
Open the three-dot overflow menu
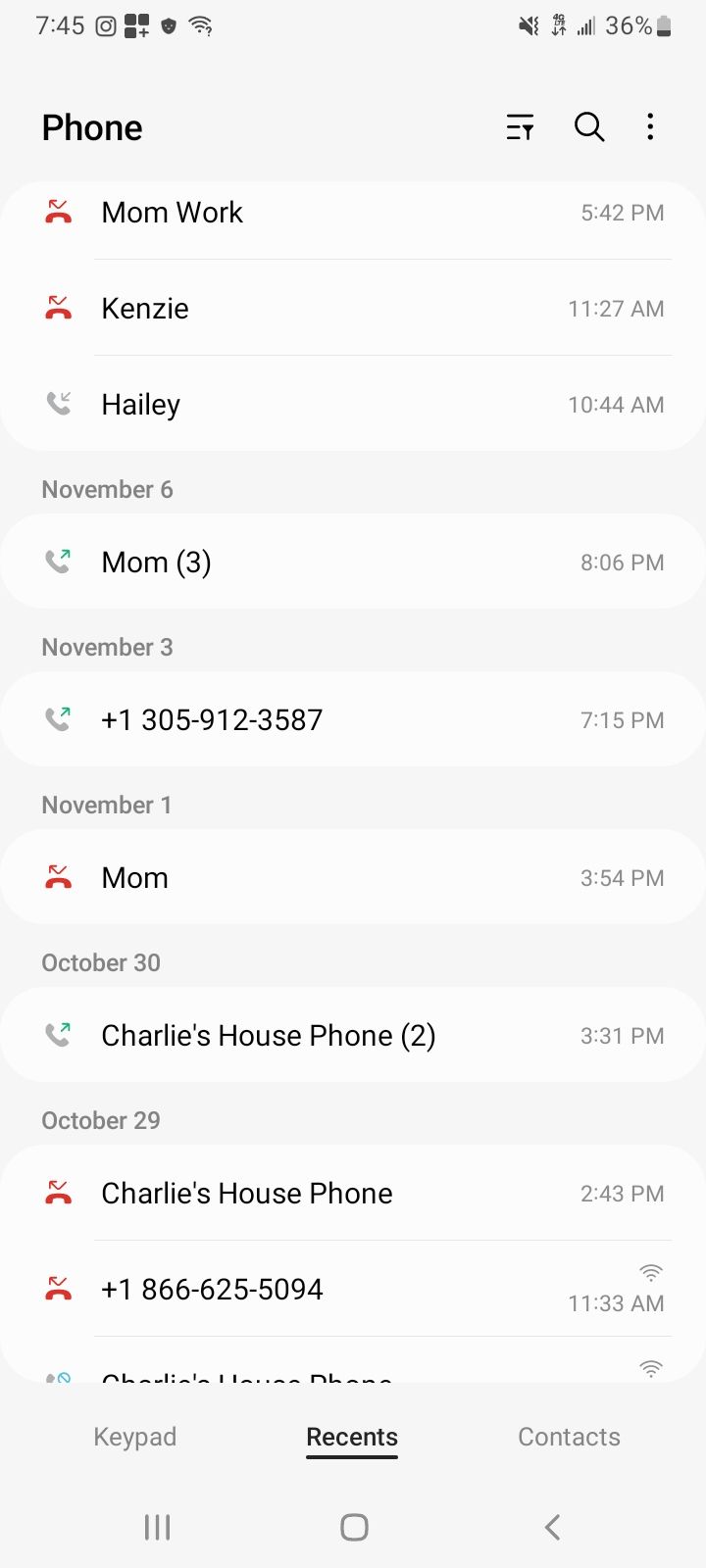(x=650, y=127)
